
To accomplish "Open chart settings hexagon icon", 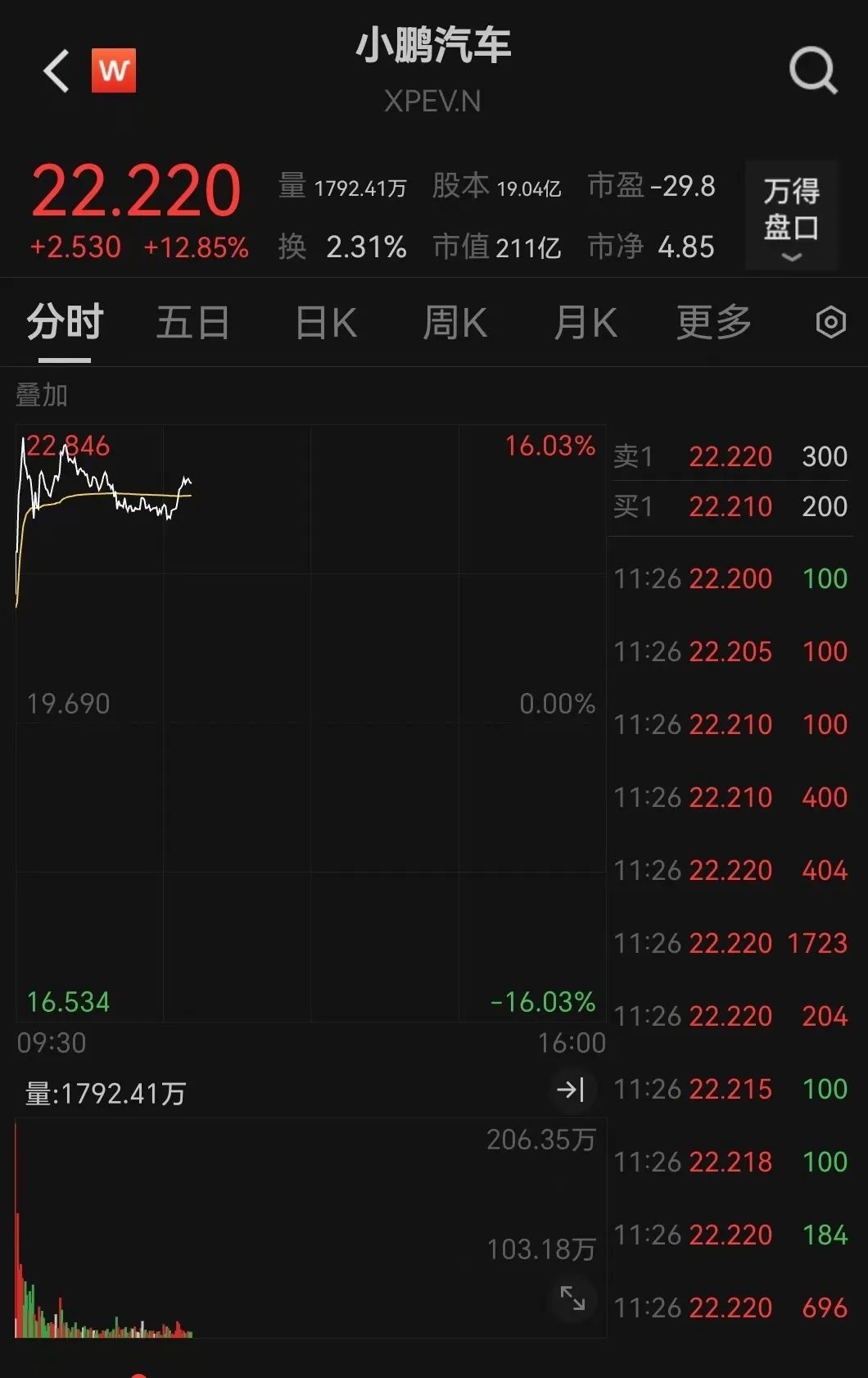I will point(830,322).
